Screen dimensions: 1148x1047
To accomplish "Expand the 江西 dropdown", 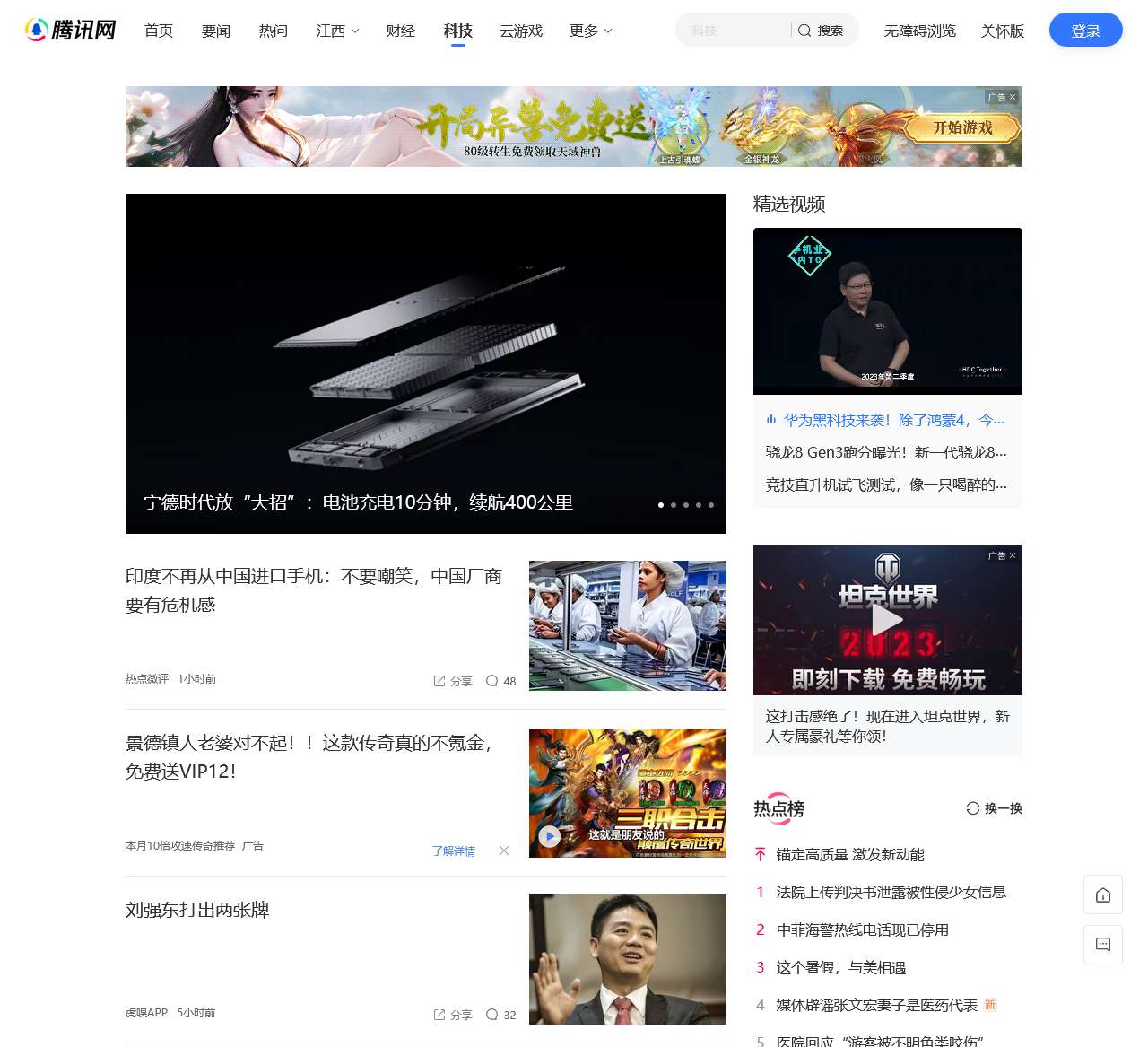I will (337, 31).
